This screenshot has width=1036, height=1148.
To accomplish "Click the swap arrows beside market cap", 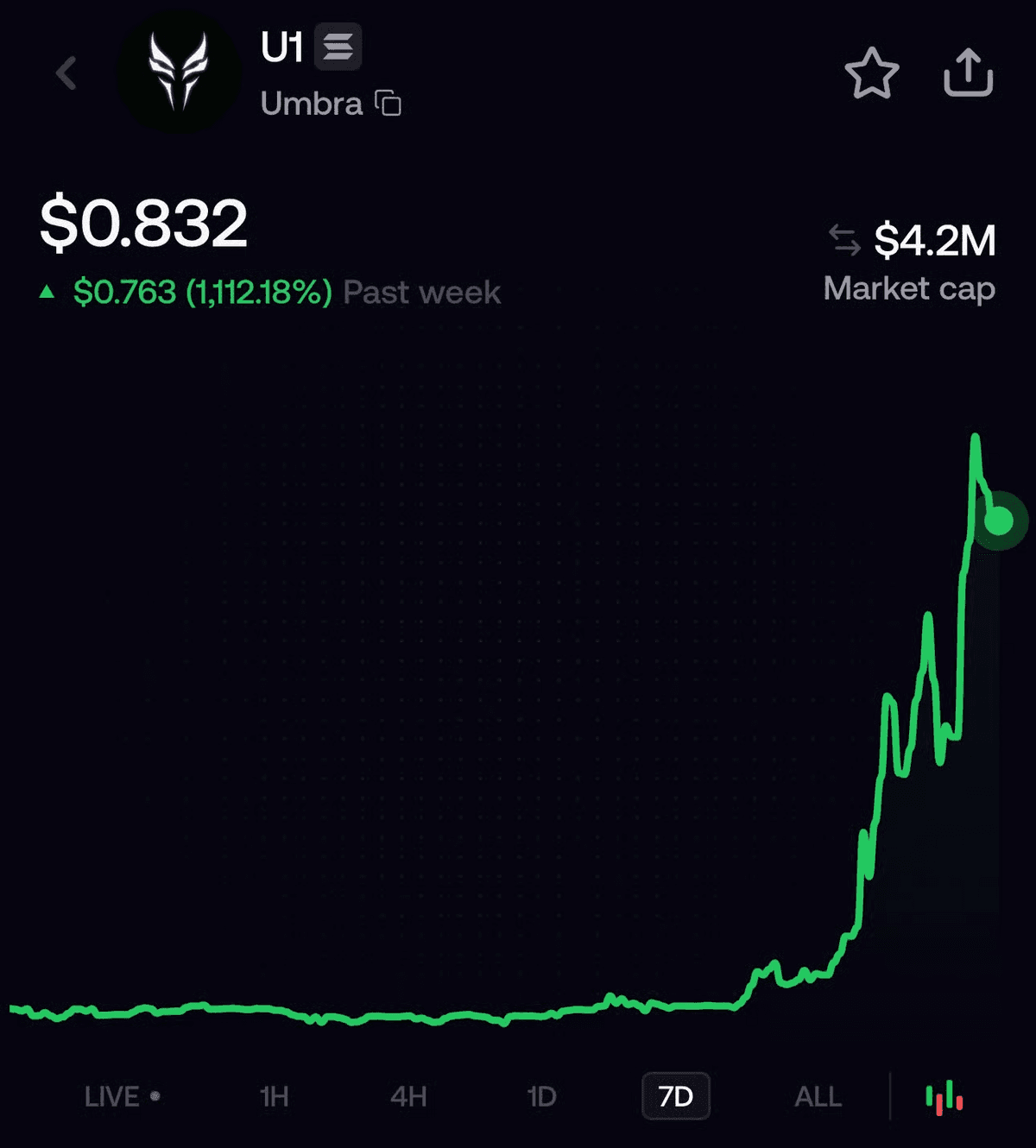I will (843, 237).
